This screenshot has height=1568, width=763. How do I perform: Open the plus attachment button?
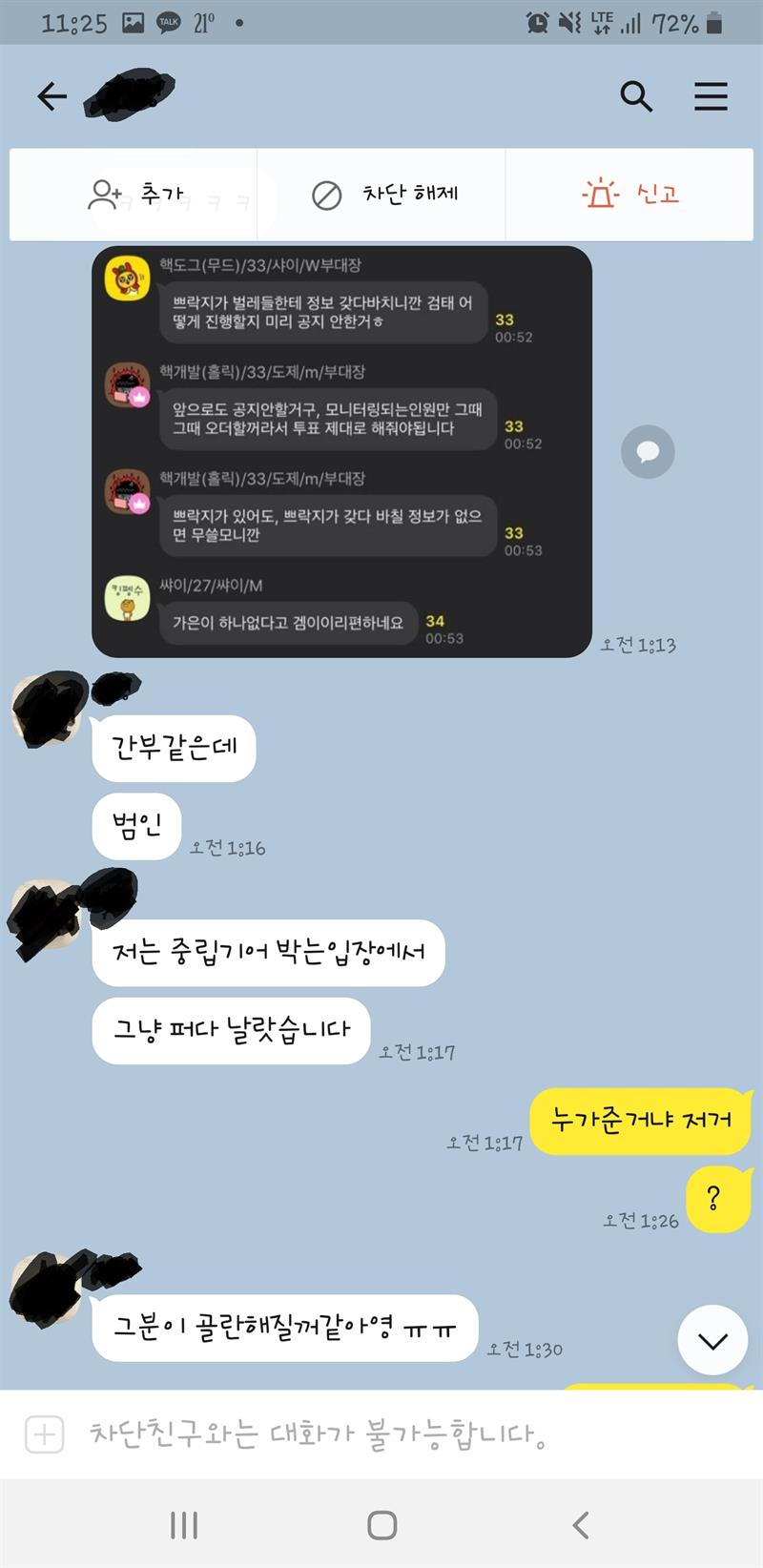(x=44, y=1434)
